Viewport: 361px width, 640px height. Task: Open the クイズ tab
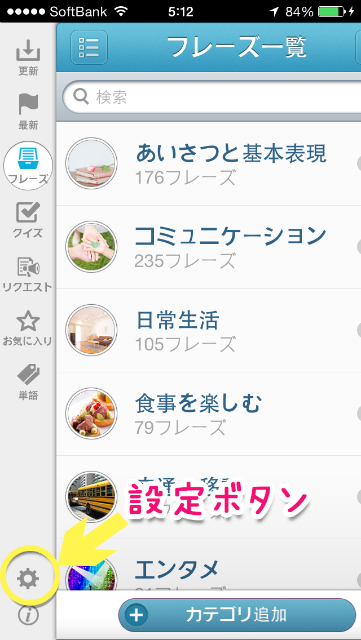(x=28, y=220)
